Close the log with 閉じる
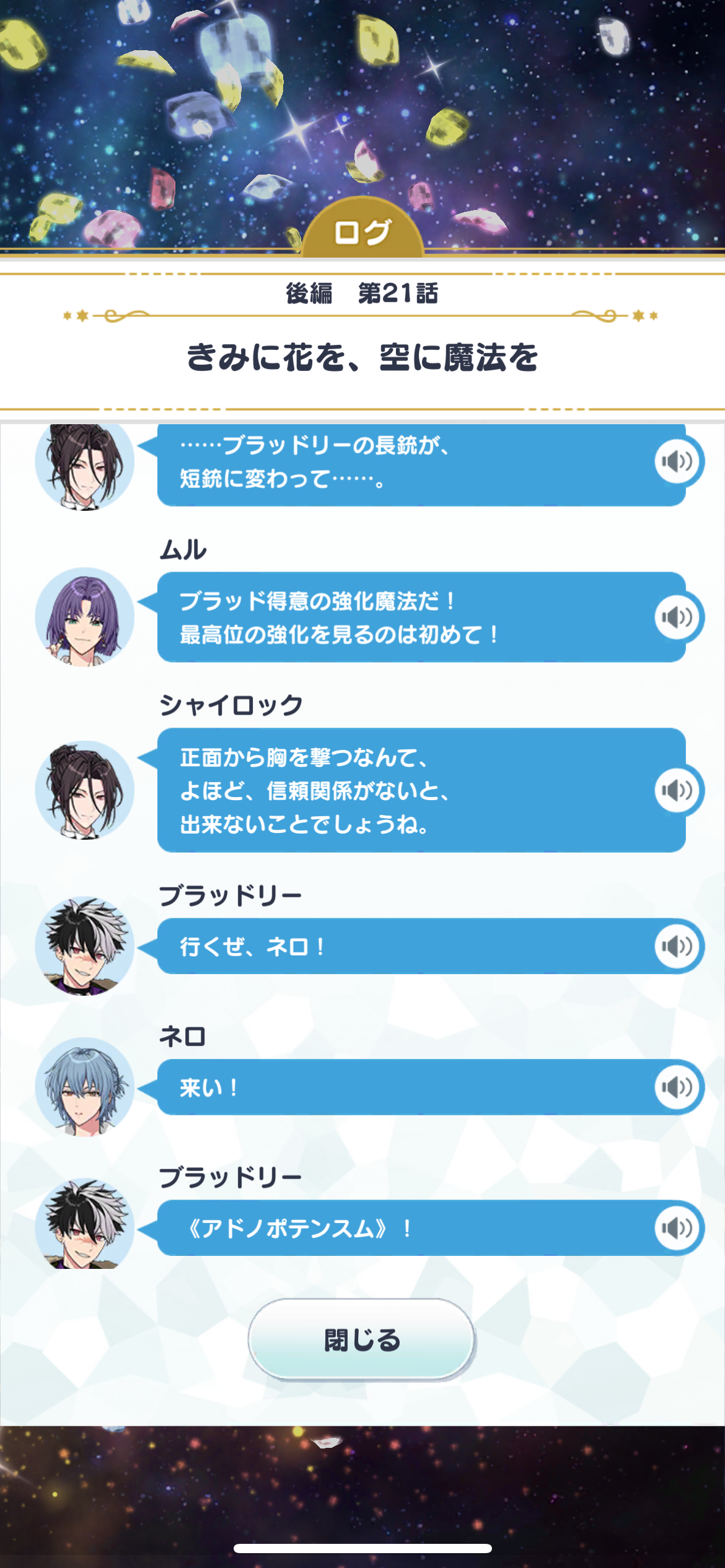The width and height of the screenshot is (725, 1568). click(x=362, y=1339)
